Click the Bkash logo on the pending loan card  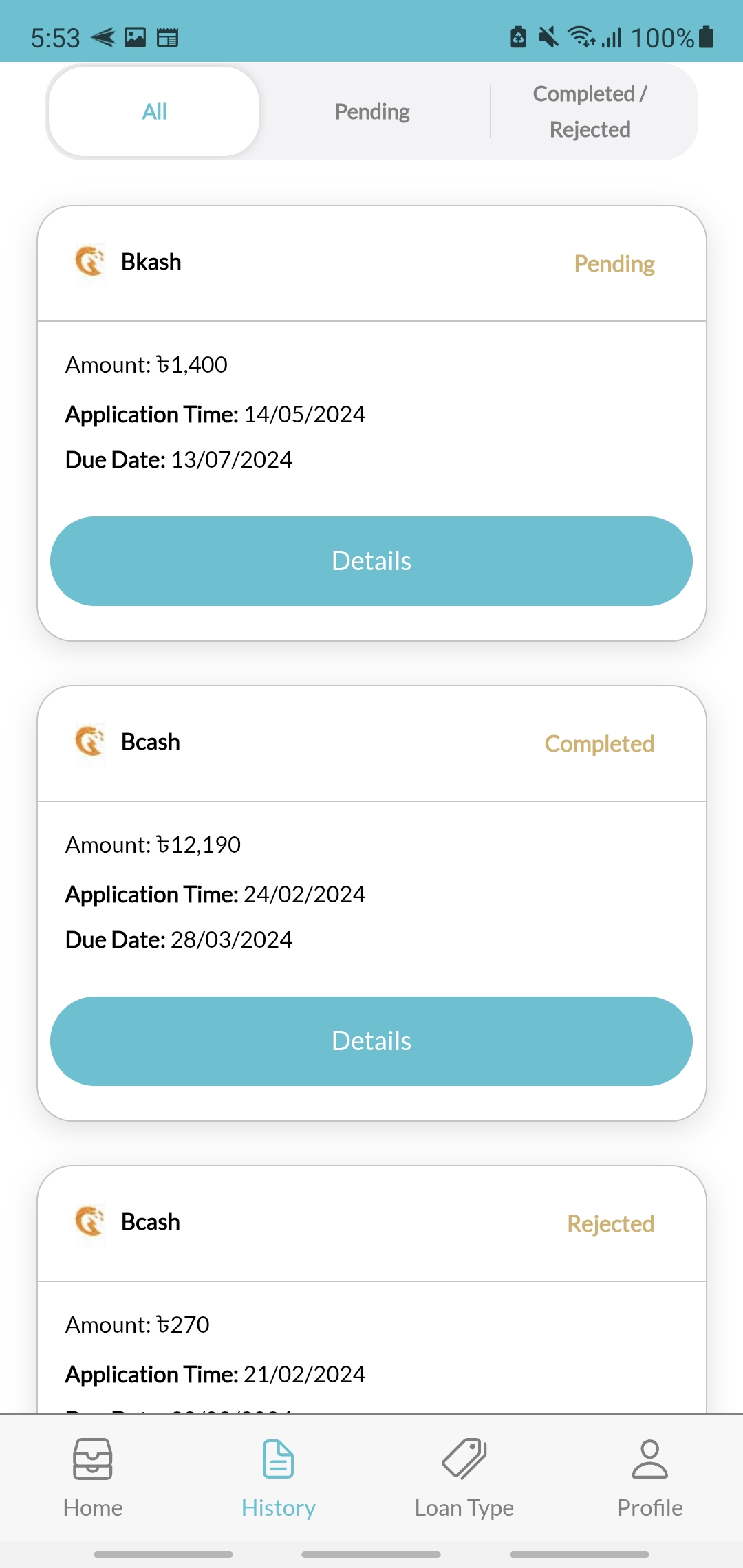(x=89, y=261)
